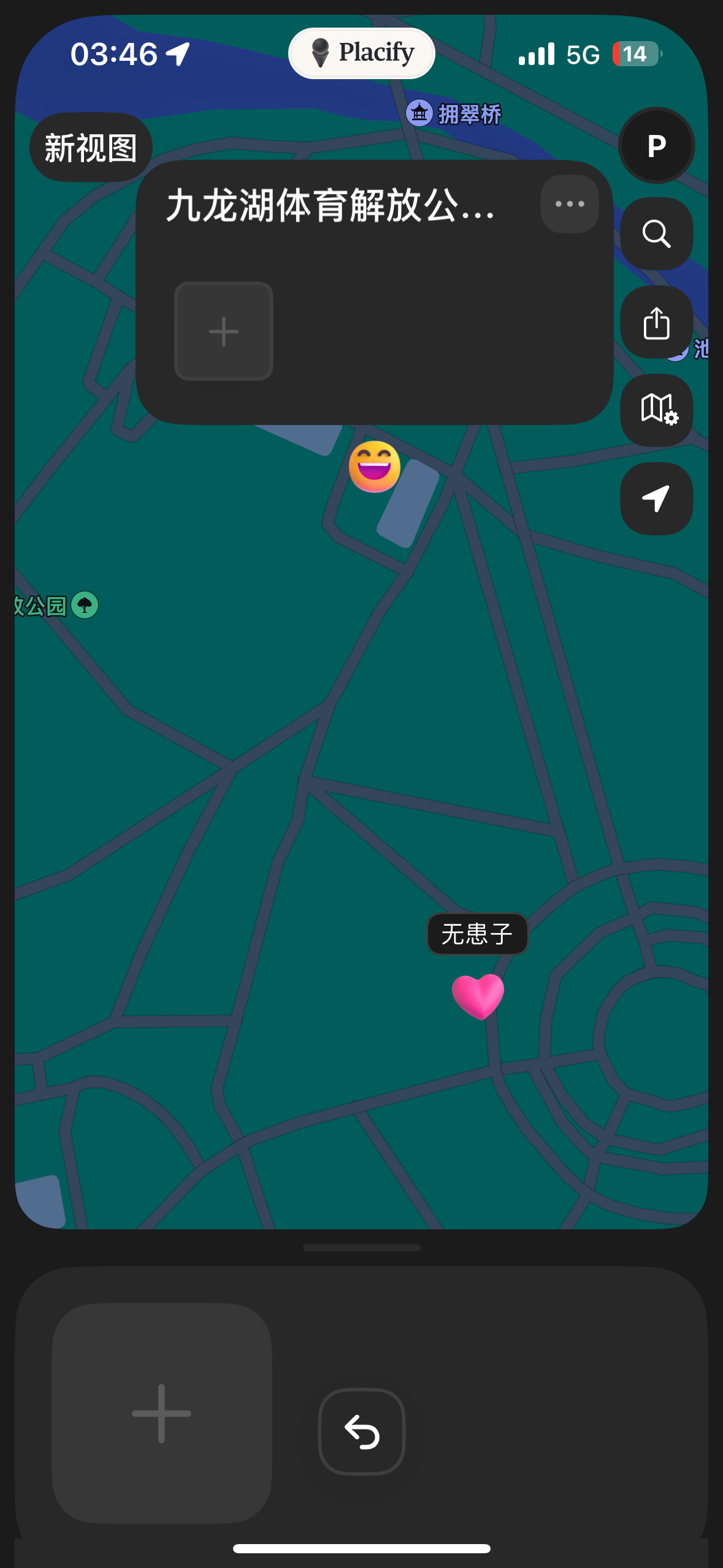Viewport: 723px width, 1568px height.
Task: Open the map search
Action: [x=656, y=234]
